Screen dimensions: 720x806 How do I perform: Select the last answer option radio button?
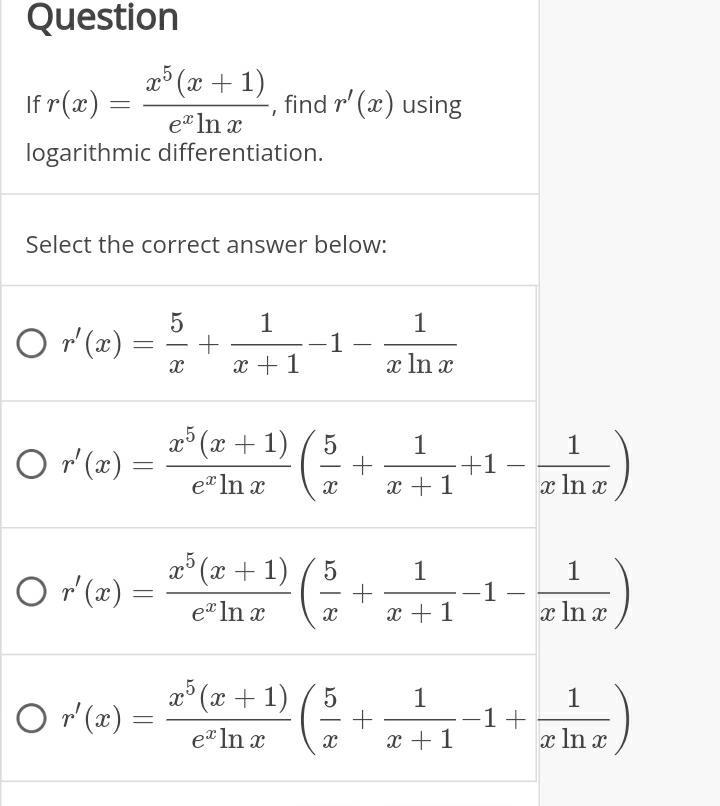(x=31, y=718)
